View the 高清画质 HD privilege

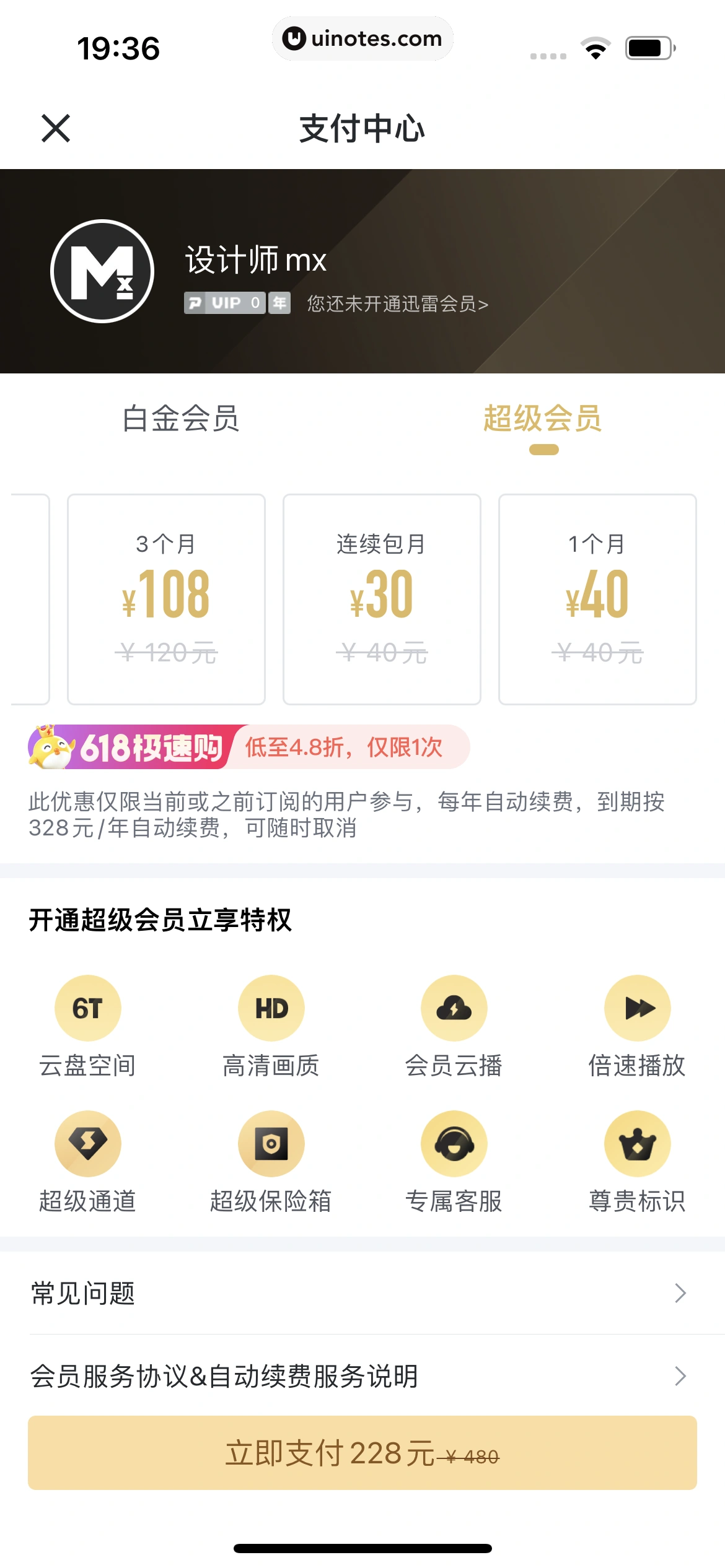(x=271, y=1026)
